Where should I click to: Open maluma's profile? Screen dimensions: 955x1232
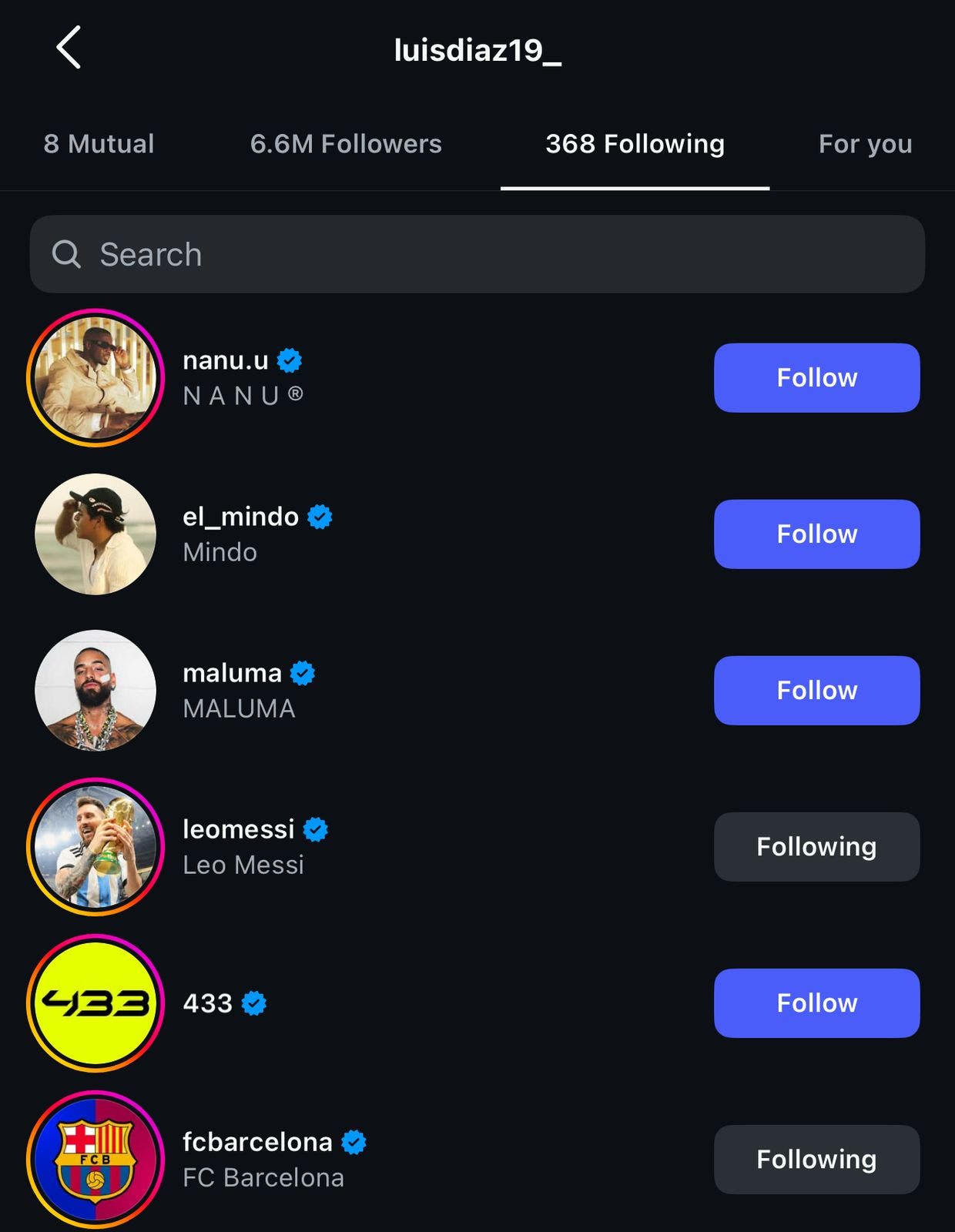click(232, 673)
